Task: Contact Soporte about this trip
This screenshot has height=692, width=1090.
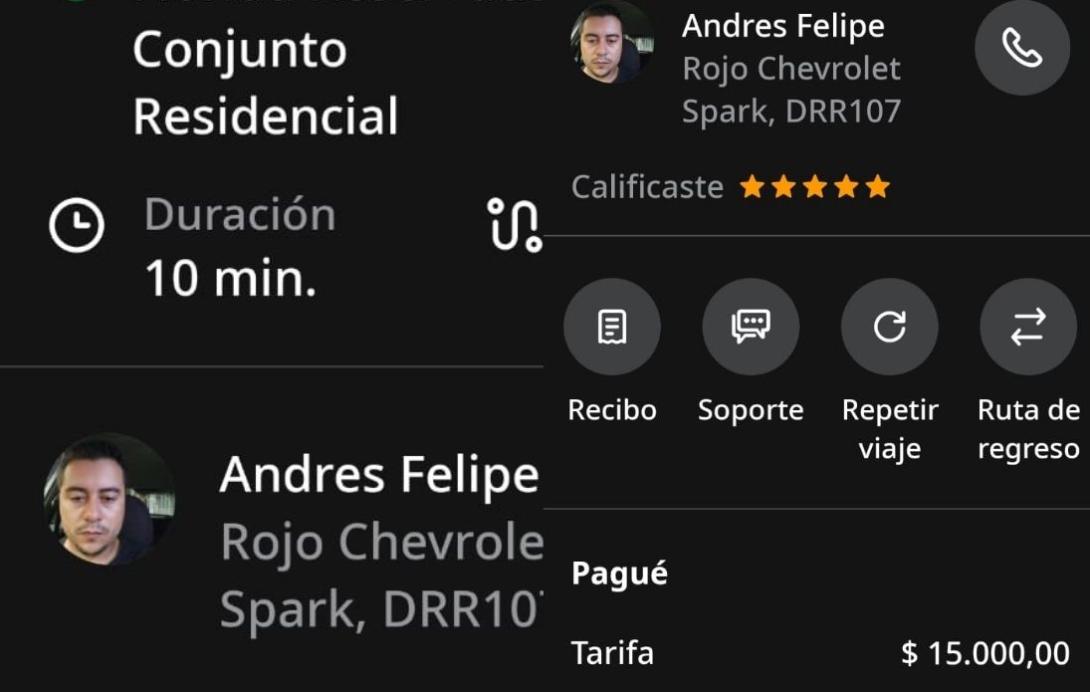Action: (x=750, y=327)
